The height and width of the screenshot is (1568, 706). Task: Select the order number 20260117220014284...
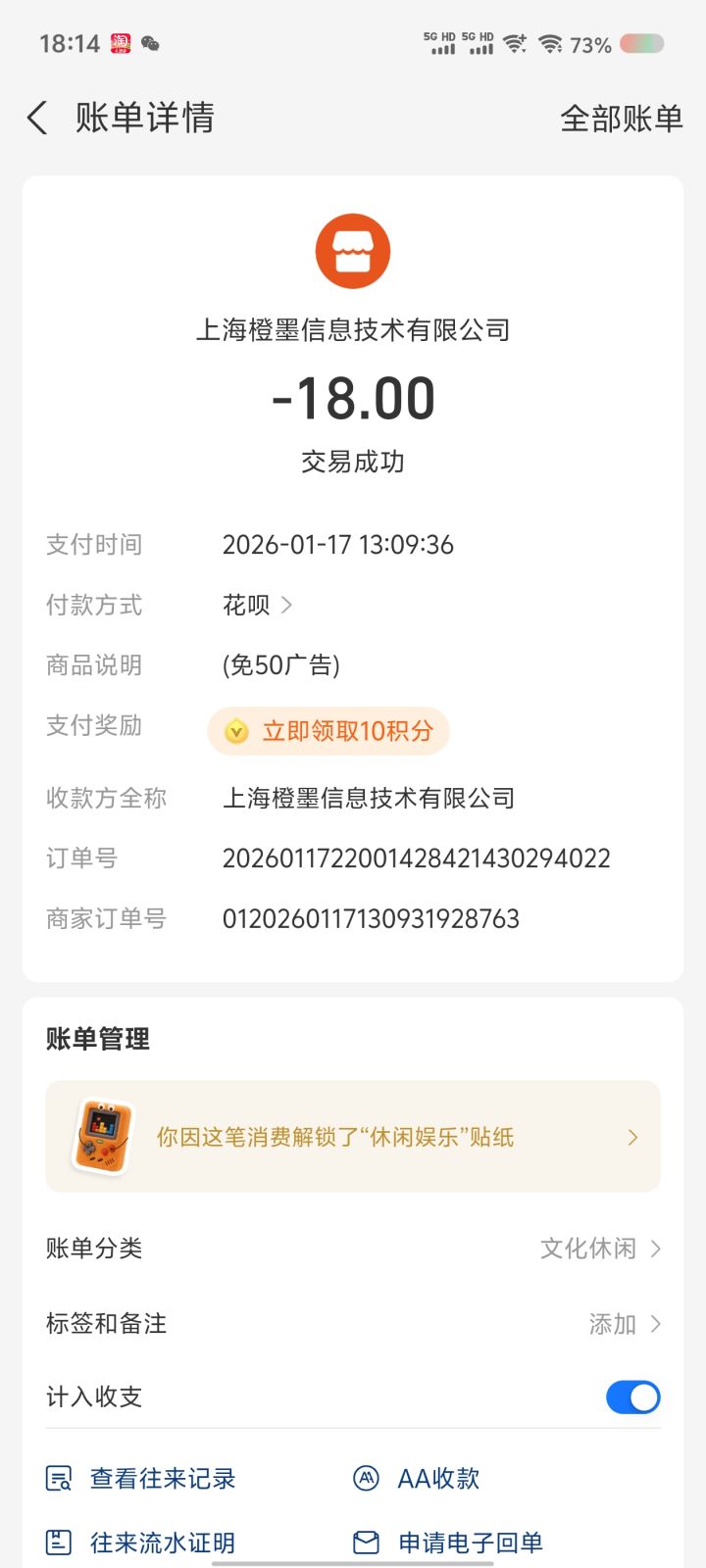point(417,857)
